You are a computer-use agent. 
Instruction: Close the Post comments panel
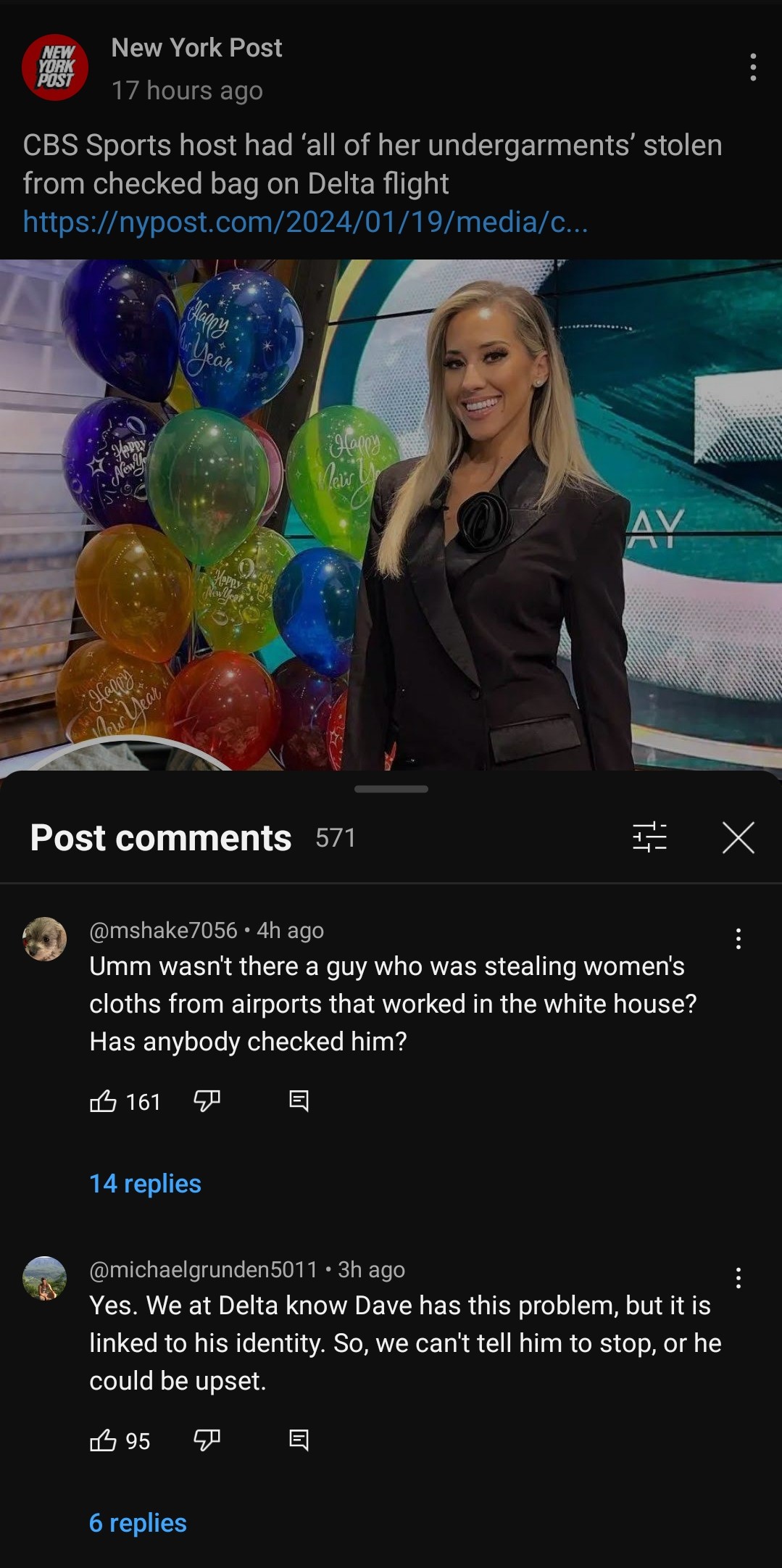739,837
